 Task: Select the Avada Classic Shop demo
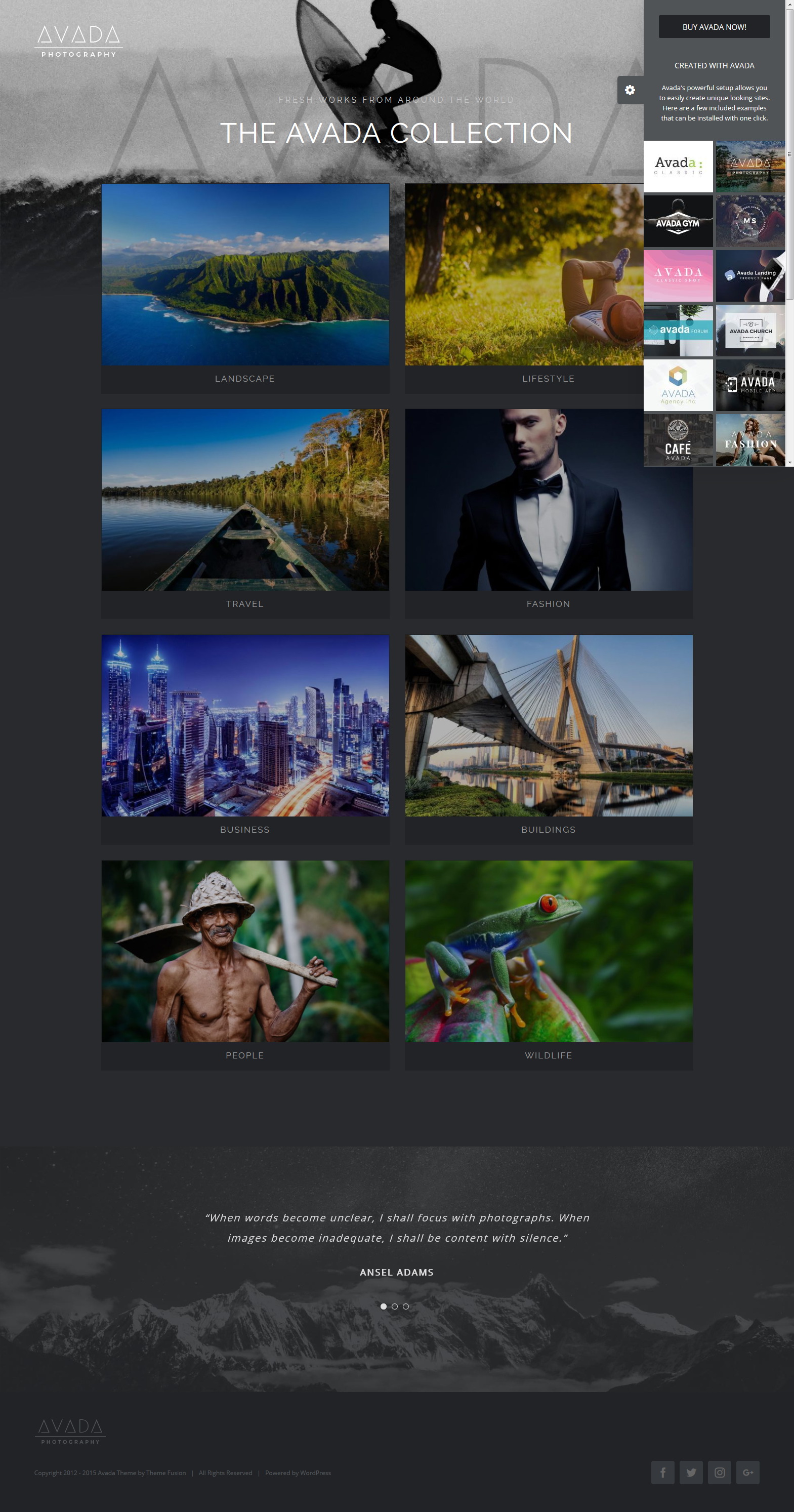pos(679,276)
